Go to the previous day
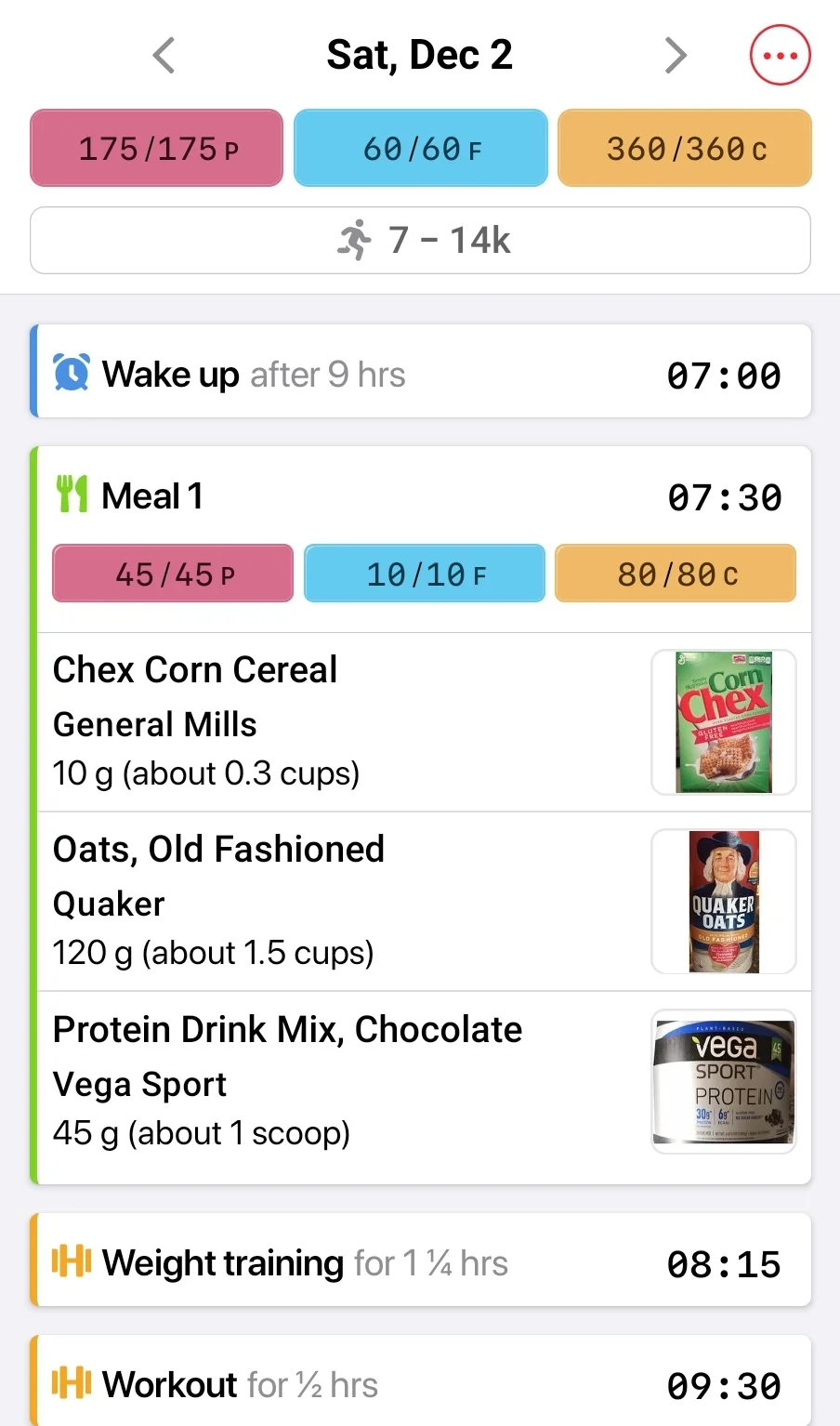 click(164, 56)
